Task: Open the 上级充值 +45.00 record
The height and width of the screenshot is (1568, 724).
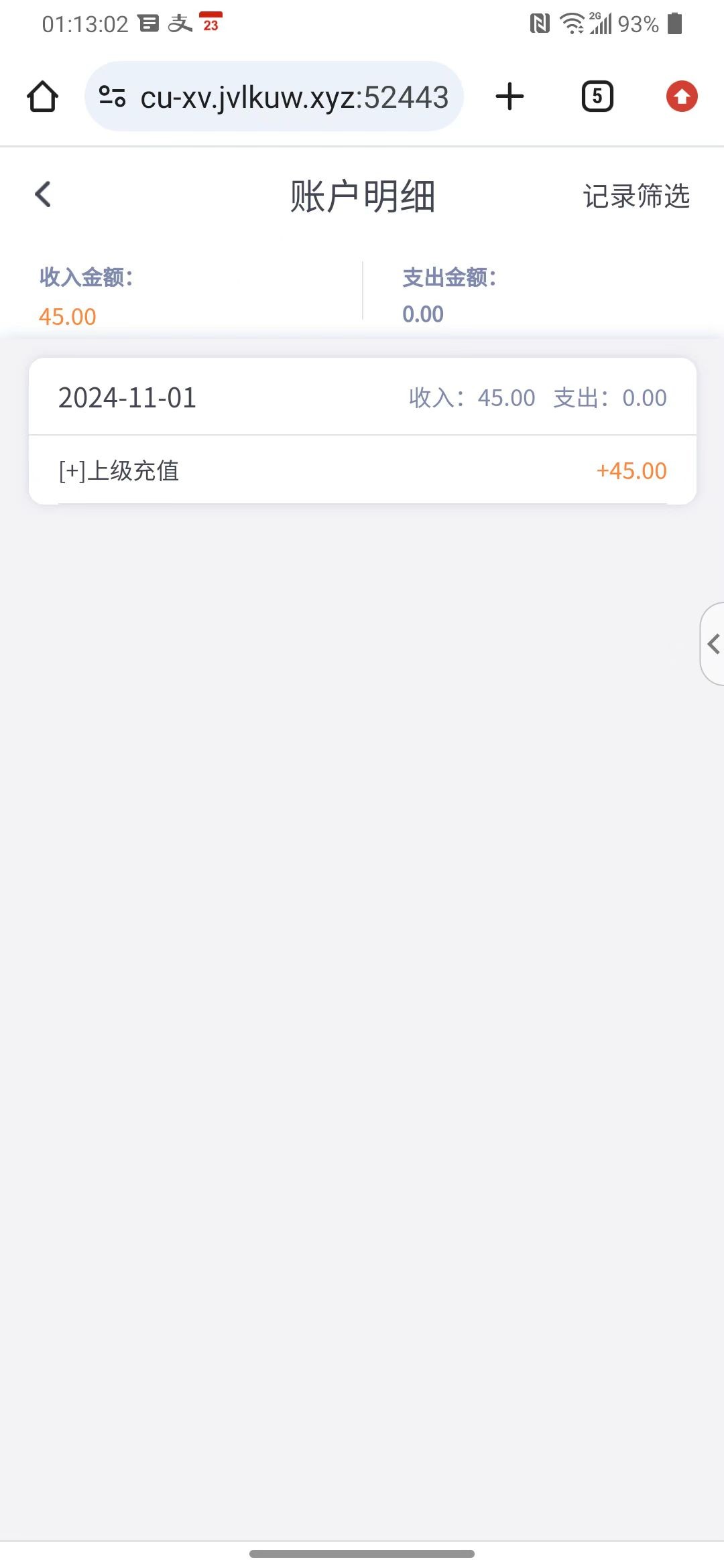Action: coord(362,470)
